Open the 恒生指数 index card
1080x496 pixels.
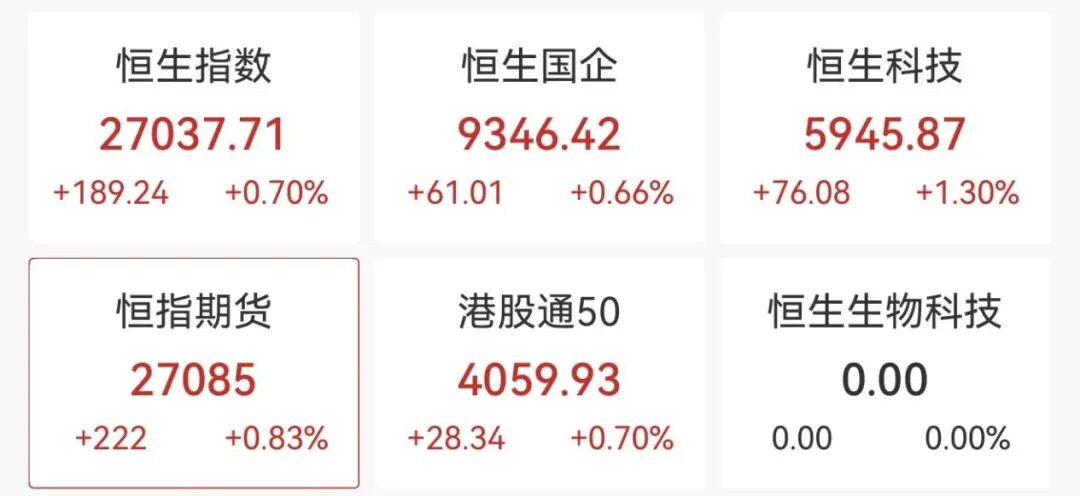(x=193, y=128)
